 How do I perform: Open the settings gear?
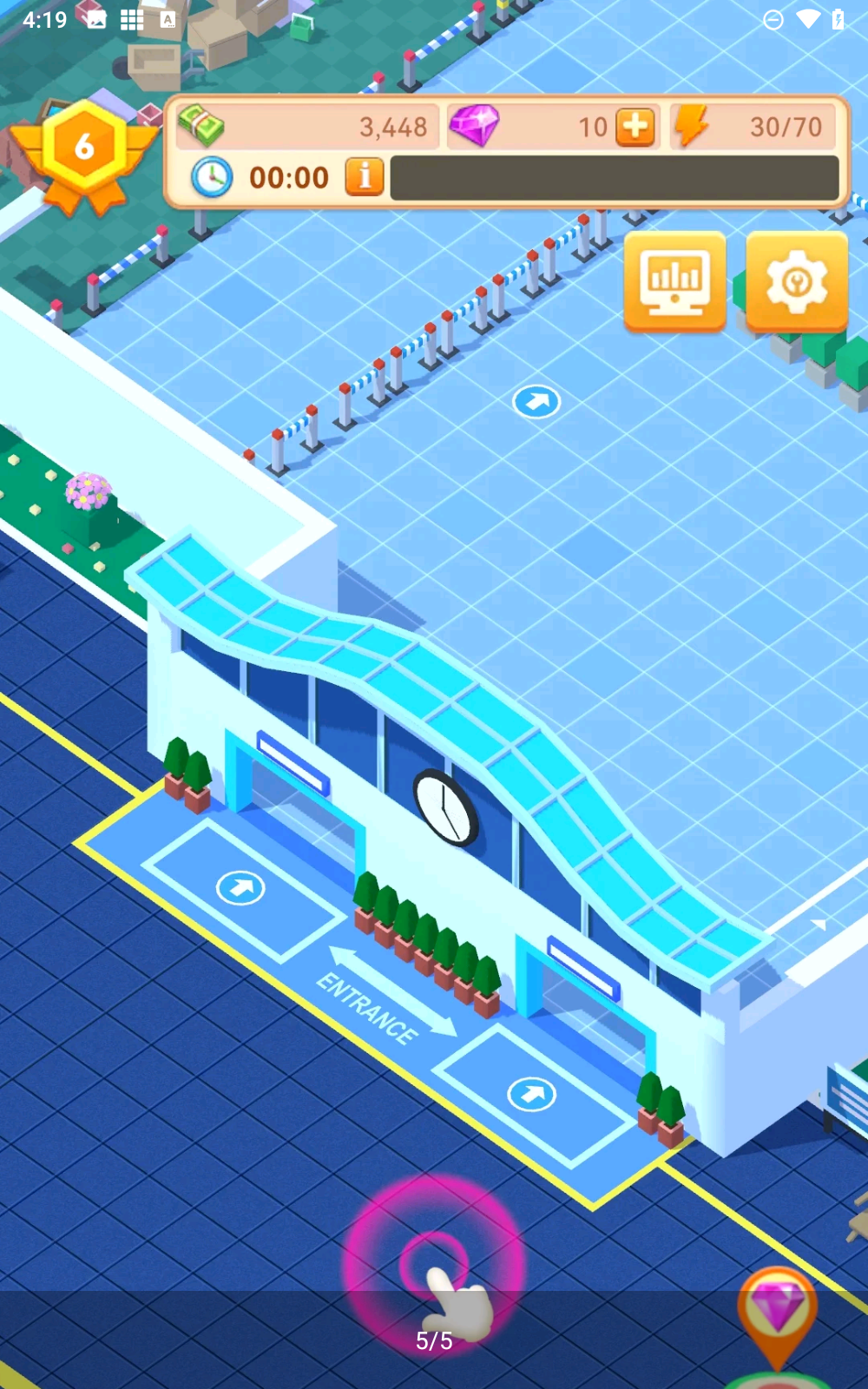click(x=796, y=281)
